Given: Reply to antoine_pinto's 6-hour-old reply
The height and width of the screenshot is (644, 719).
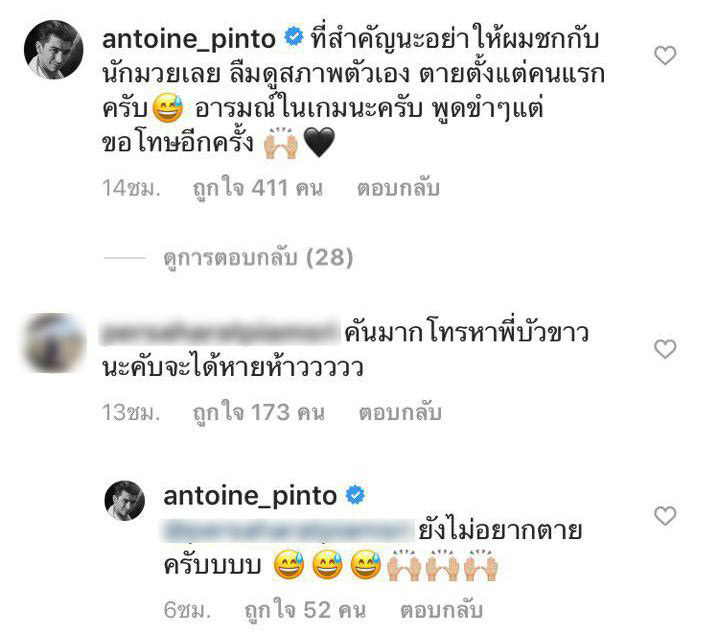Looking at the screenshot, I should click(x=441, y=608).
